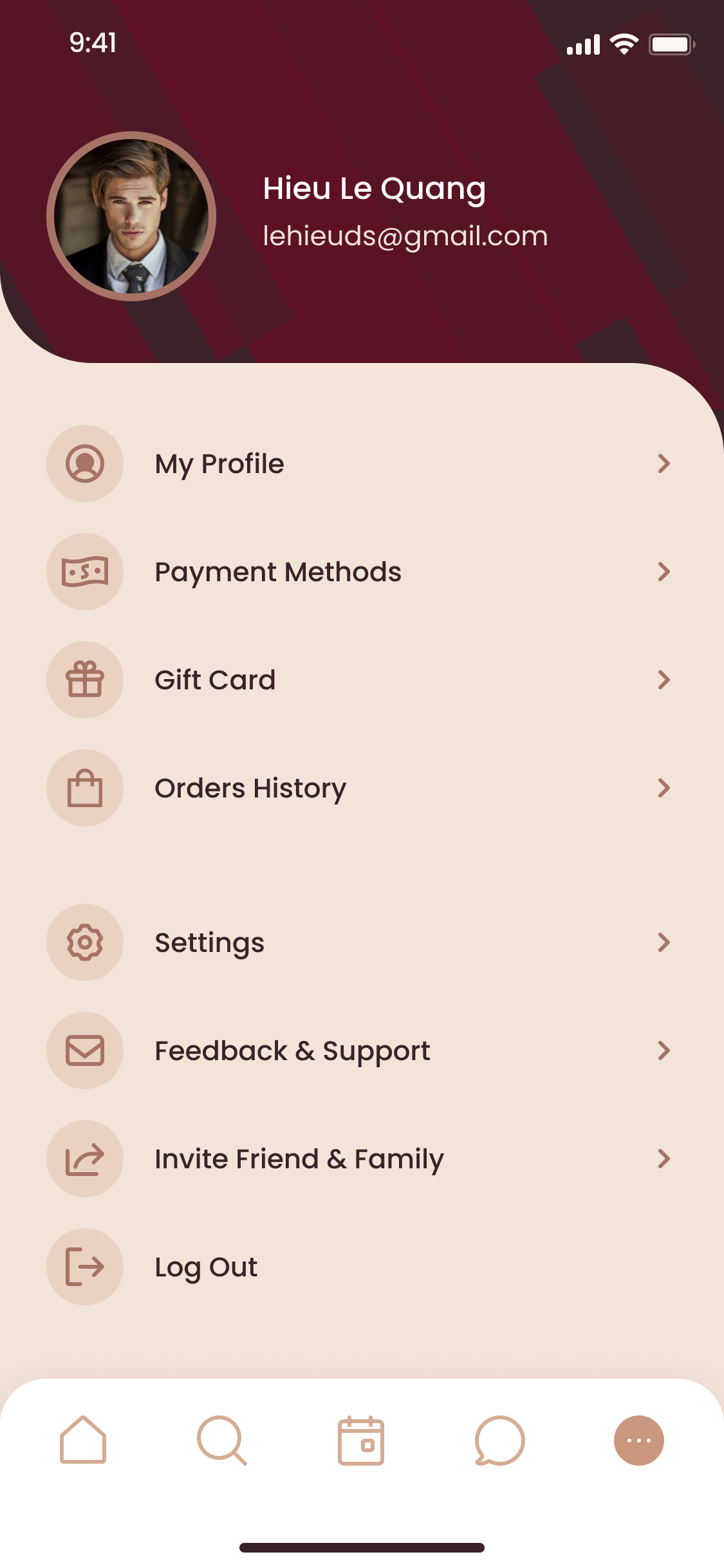Go to Payment Methods
The image size is (724, 1568).
coord(278,572)
